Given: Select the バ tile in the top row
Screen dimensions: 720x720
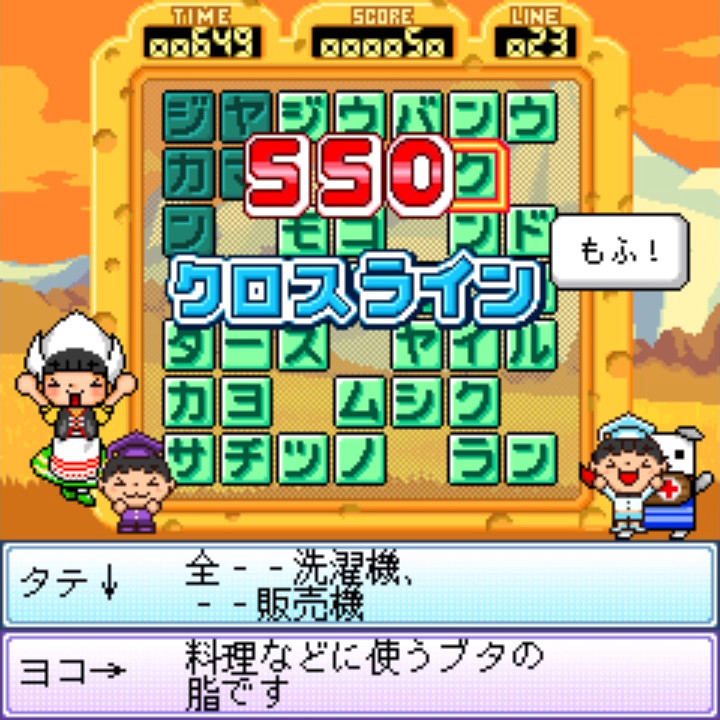Looking at the screenshot, I should point(417,118).
